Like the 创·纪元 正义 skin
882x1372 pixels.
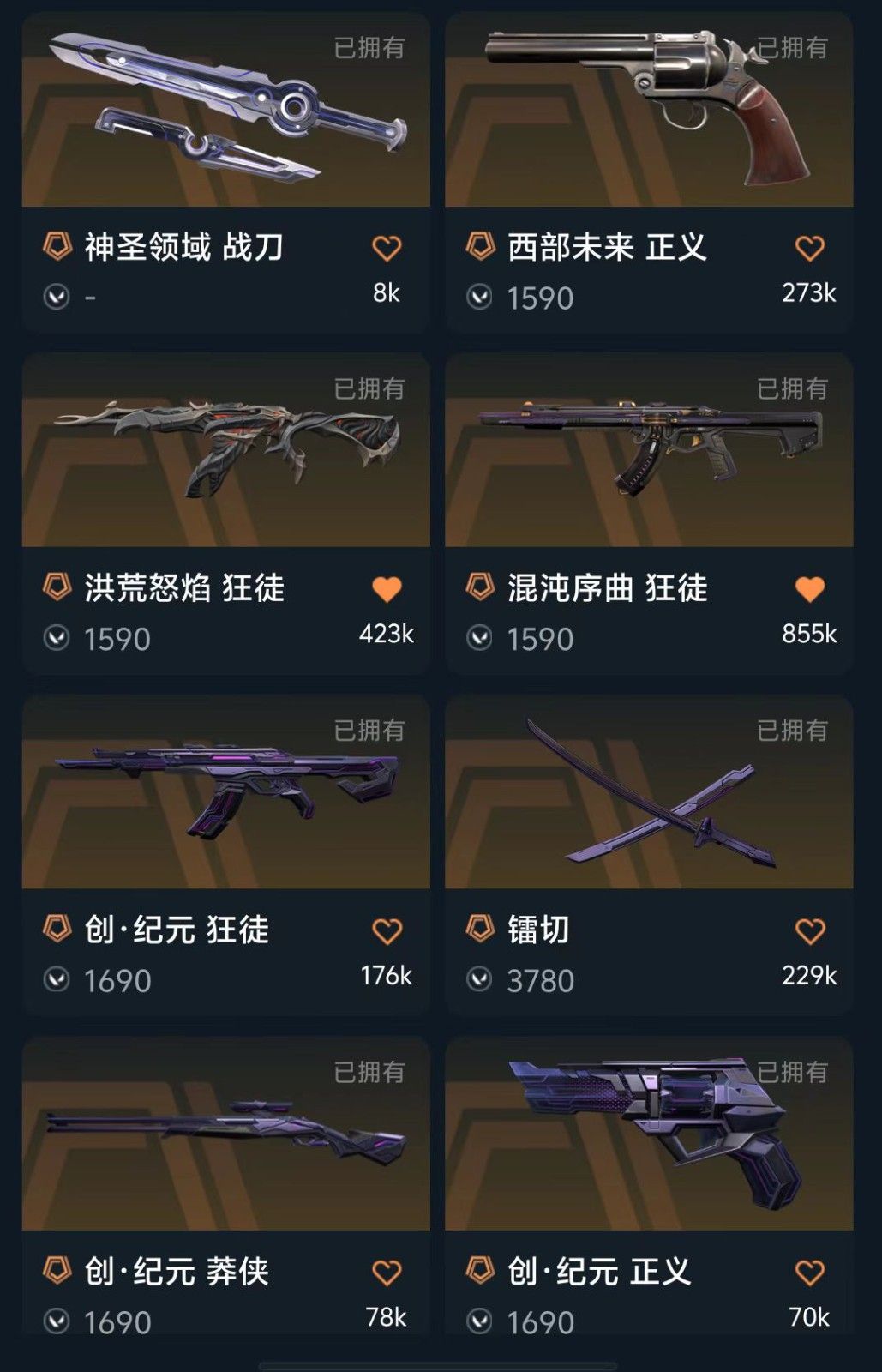(x=810, y=1273)
